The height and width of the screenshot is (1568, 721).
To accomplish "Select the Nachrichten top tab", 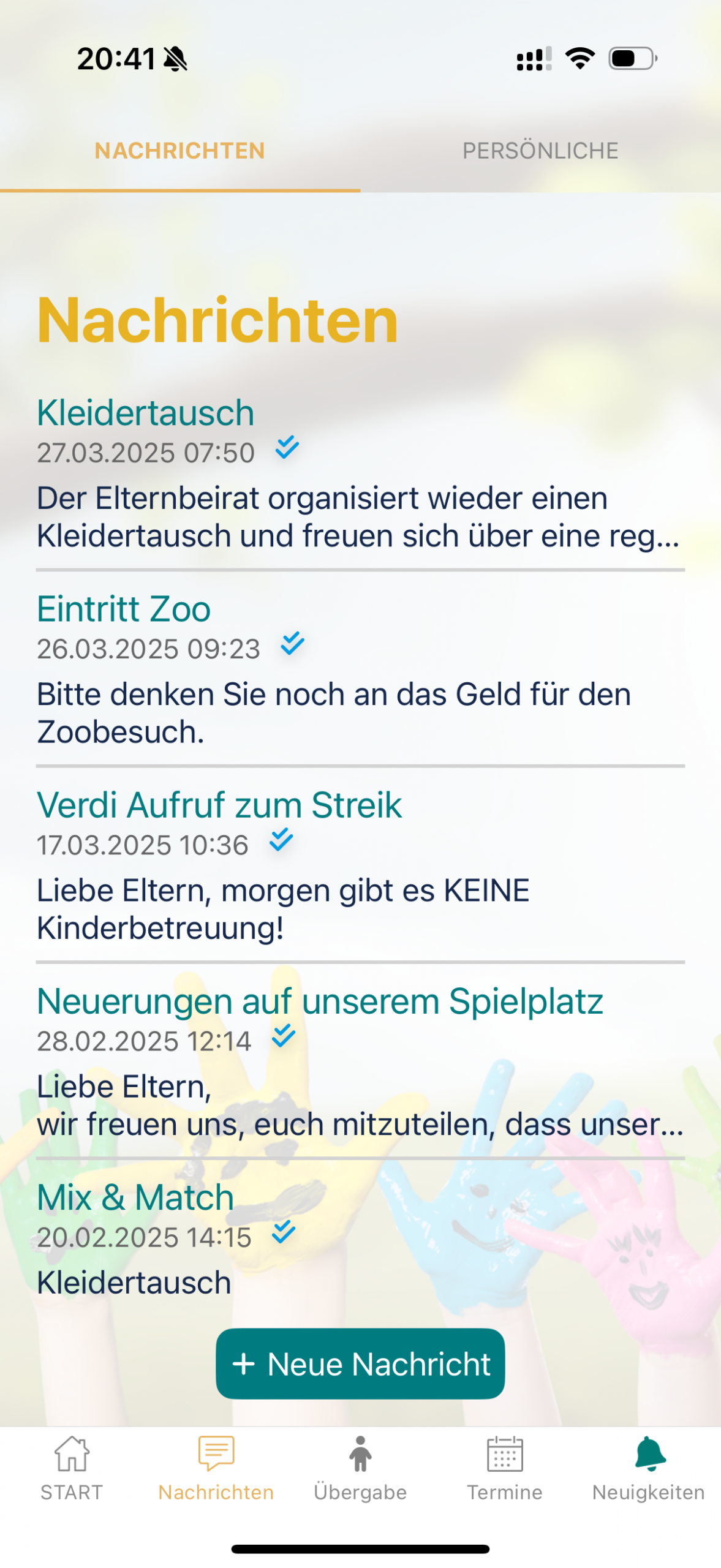I will point(179,151).
